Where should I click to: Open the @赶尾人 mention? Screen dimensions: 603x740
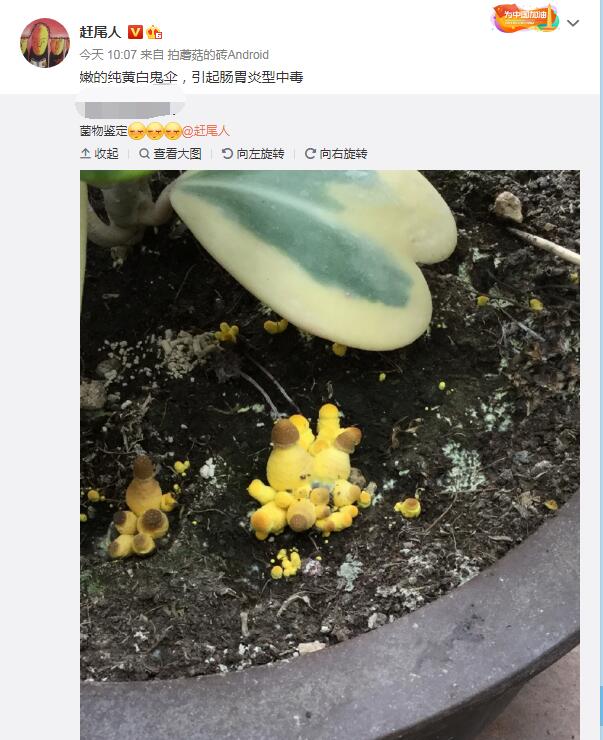[206, 131]
